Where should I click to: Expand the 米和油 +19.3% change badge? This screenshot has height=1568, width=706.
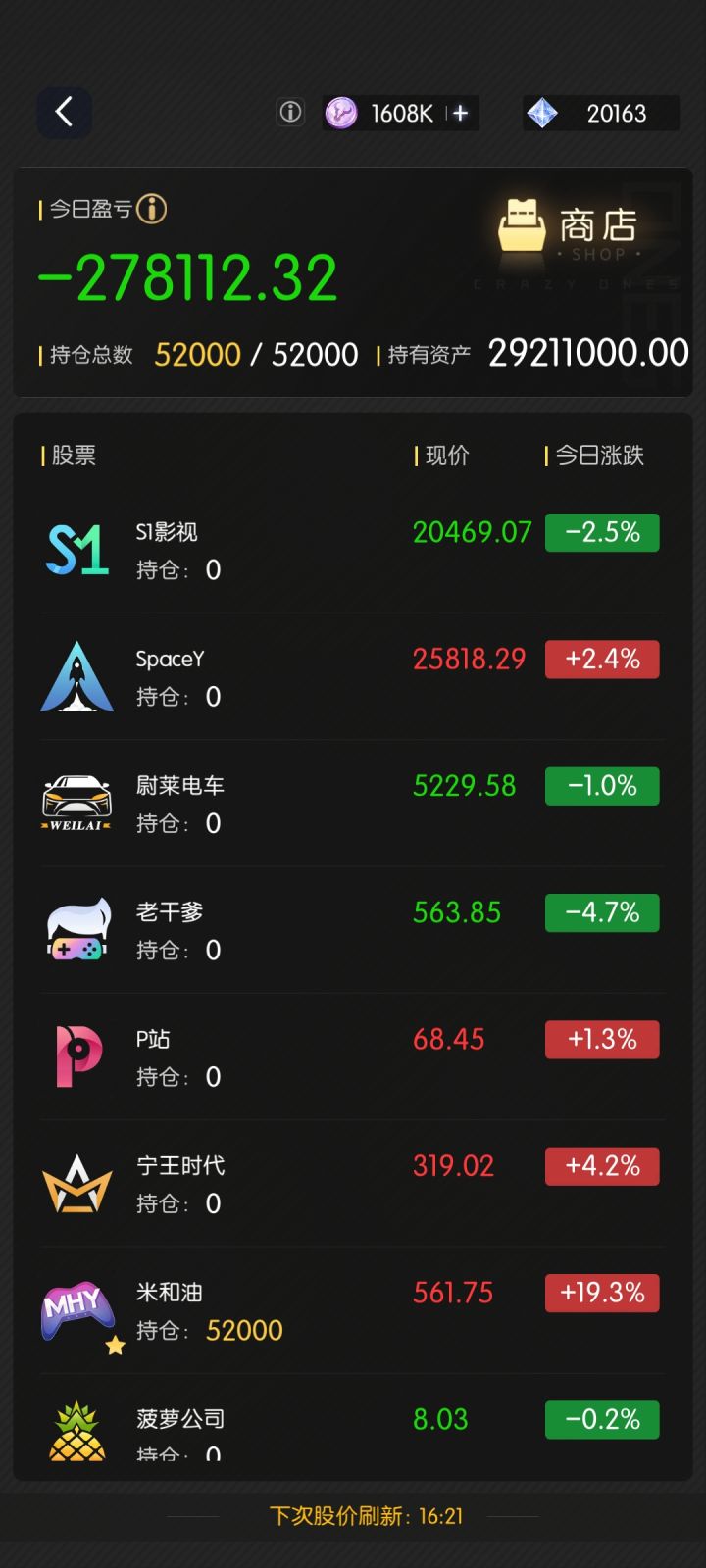coord(601,1293)
